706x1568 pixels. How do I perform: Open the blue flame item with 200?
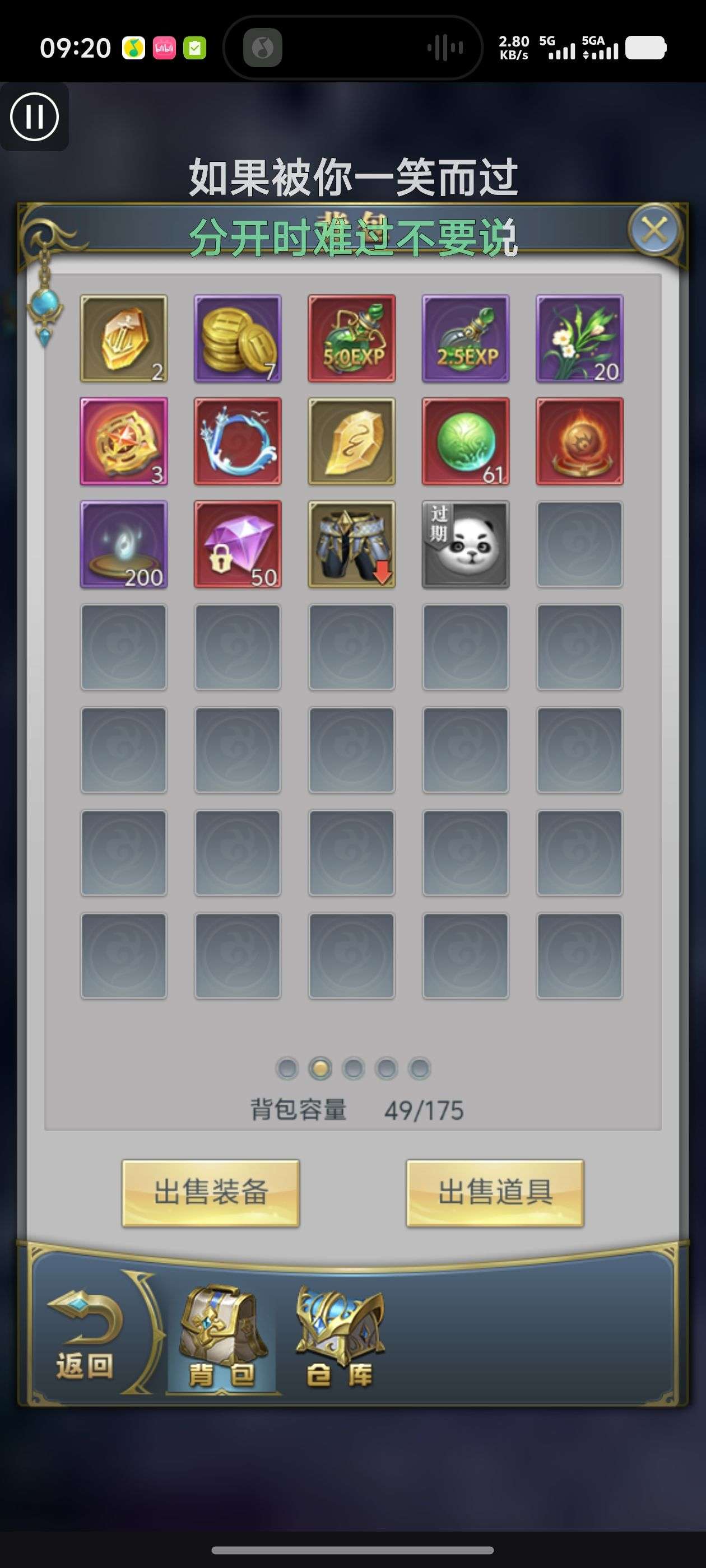point(124,544)
